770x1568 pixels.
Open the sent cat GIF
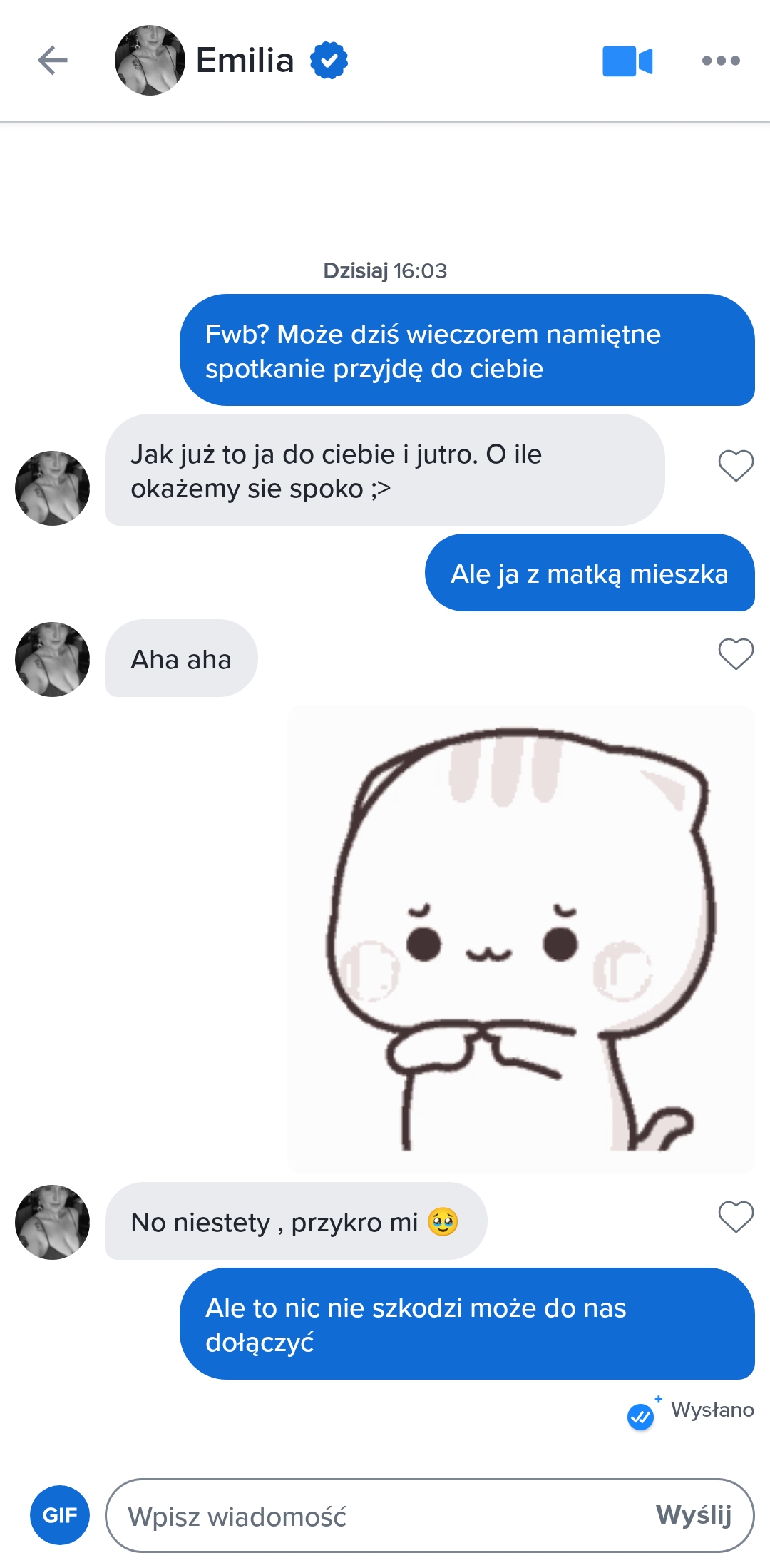click(x=520, y=940)
